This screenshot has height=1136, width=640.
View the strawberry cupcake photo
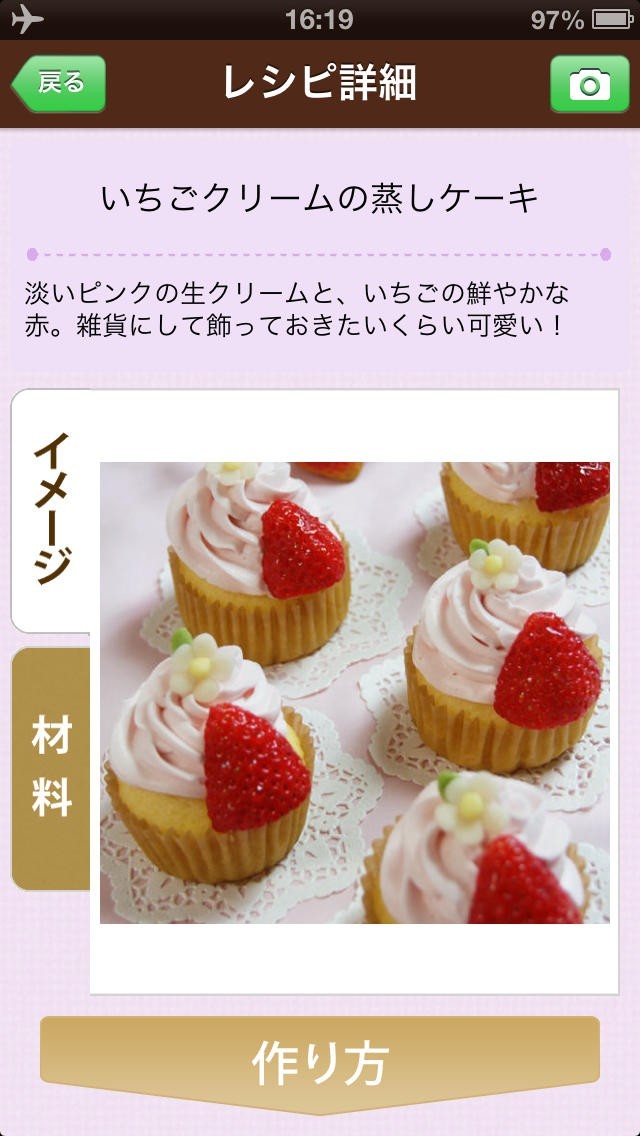(x=355, y=692)
